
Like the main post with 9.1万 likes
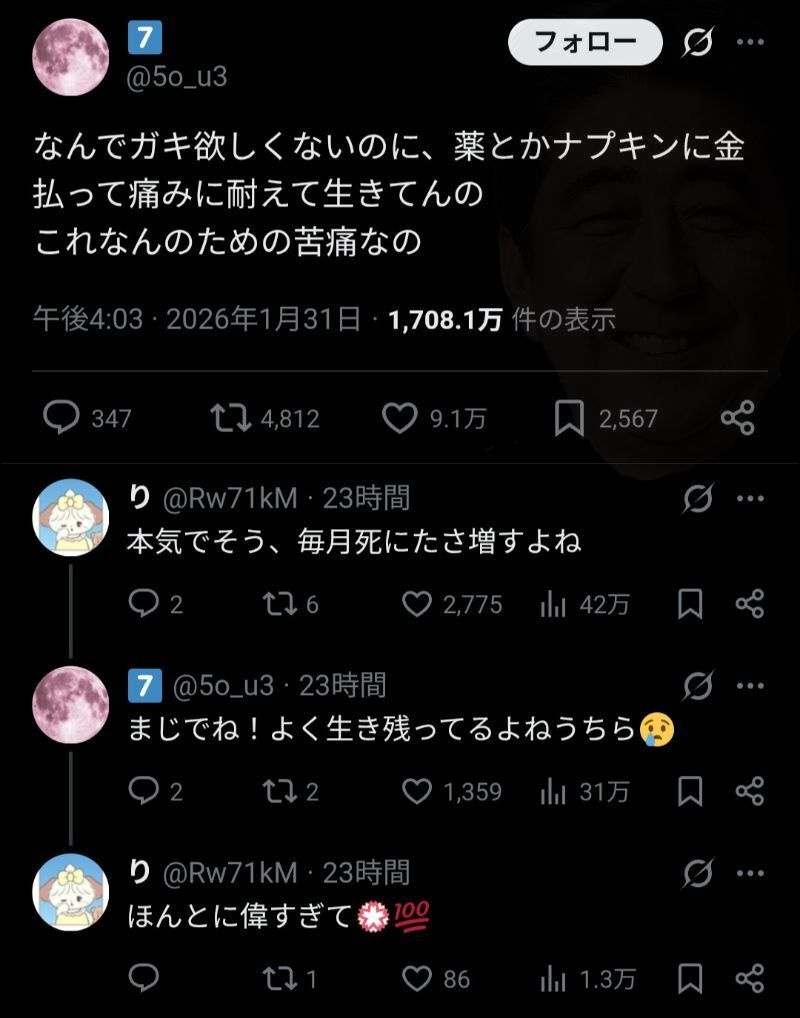coord(401,418)
